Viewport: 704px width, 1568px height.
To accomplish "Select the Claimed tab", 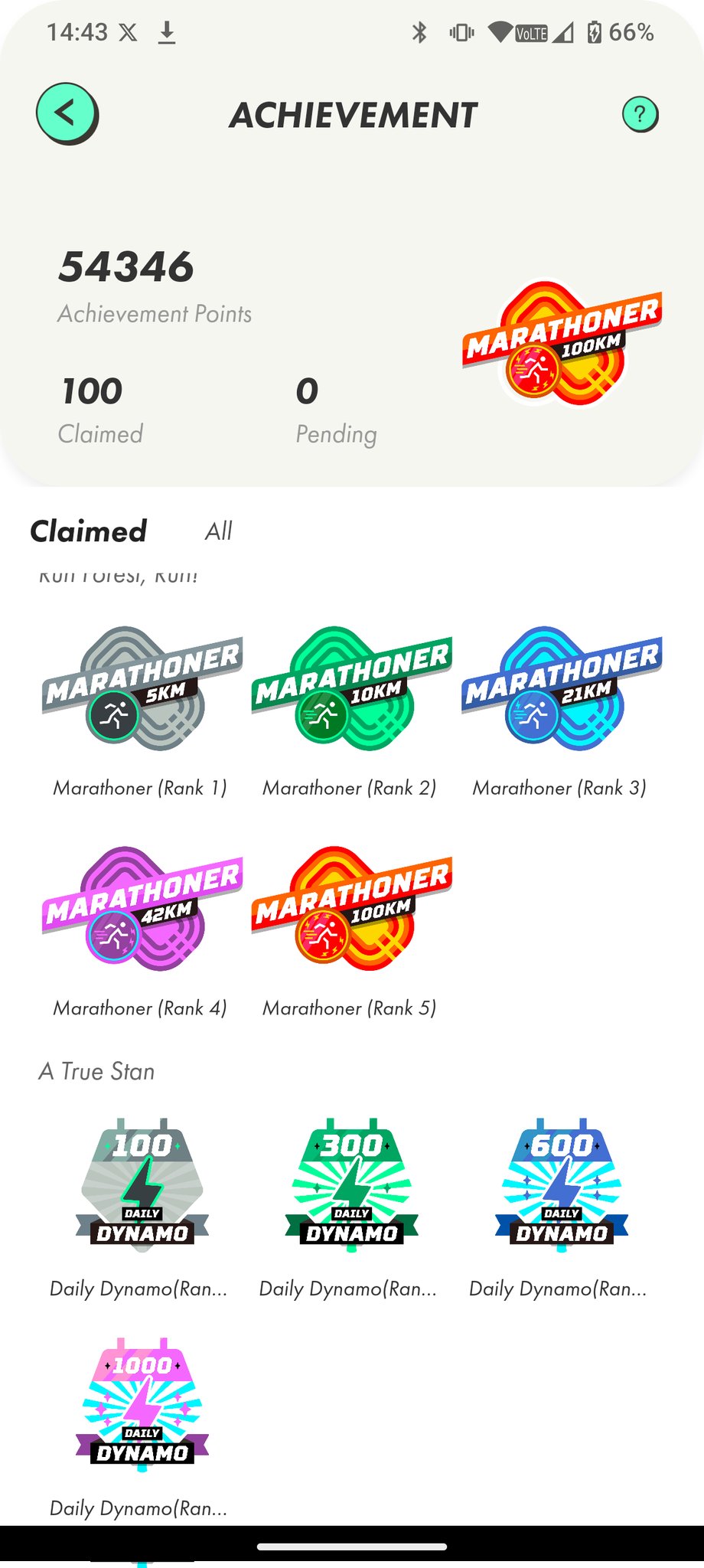I will [x=88, y=531].
